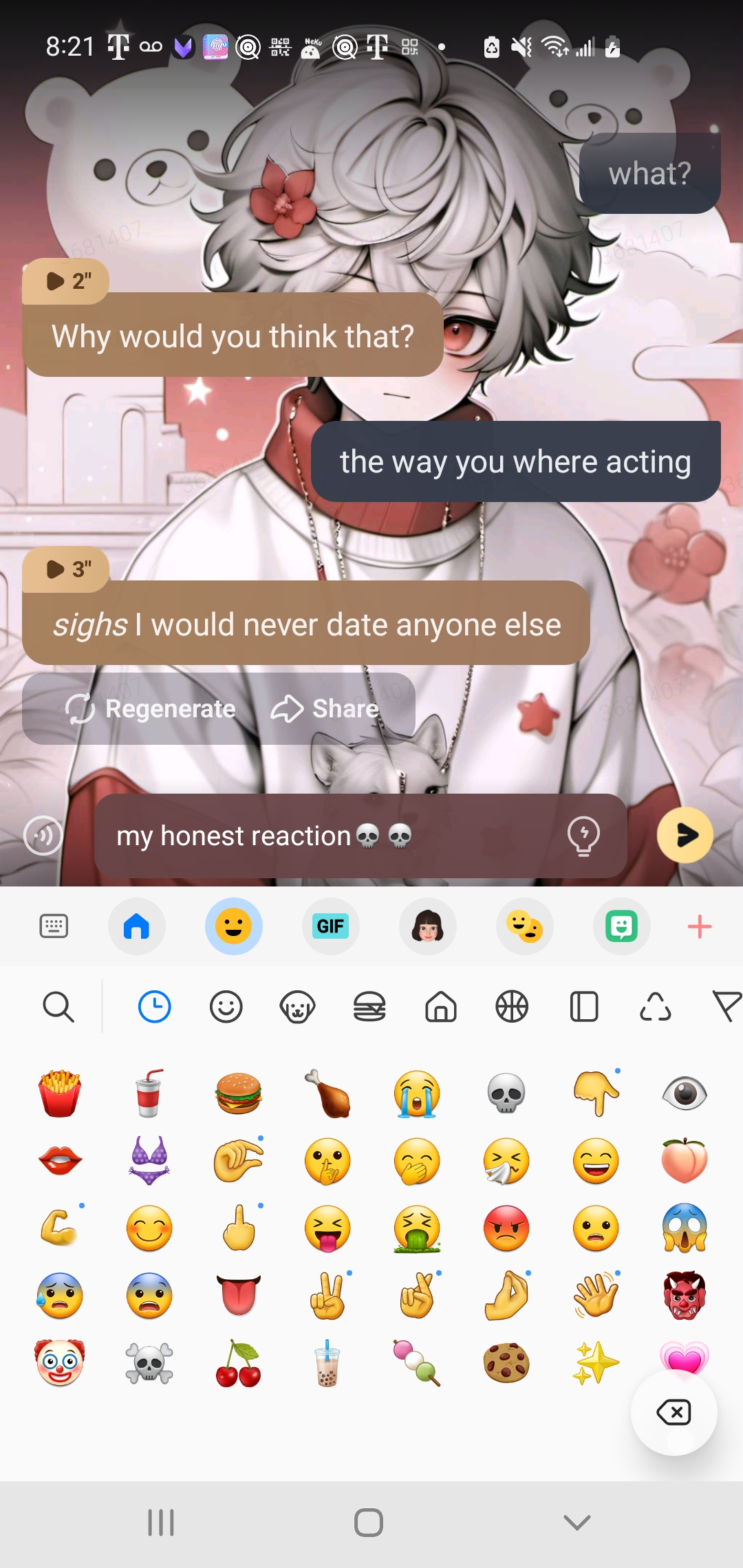
Task: Play the 3" voice clip
Action: click(x=66, y=569)
